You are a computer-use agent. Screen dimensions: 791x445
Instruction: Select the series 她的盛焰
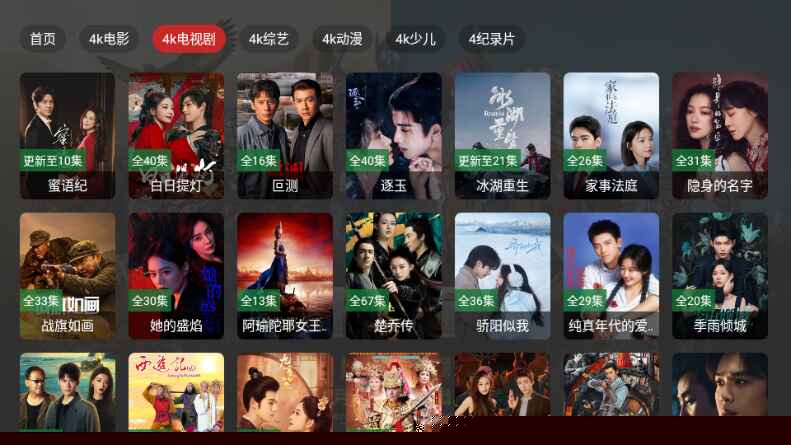[x=176, y=275]
